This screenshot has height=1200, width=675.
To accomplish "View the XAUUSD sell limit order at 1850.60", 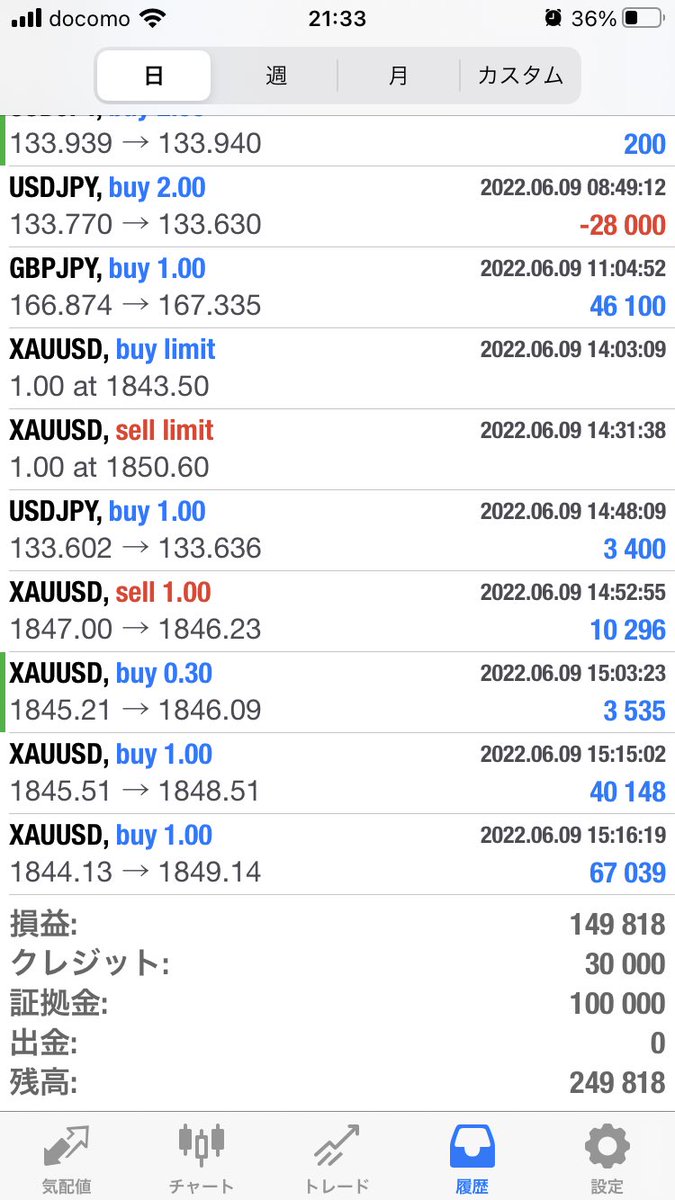I will point(337,449).
